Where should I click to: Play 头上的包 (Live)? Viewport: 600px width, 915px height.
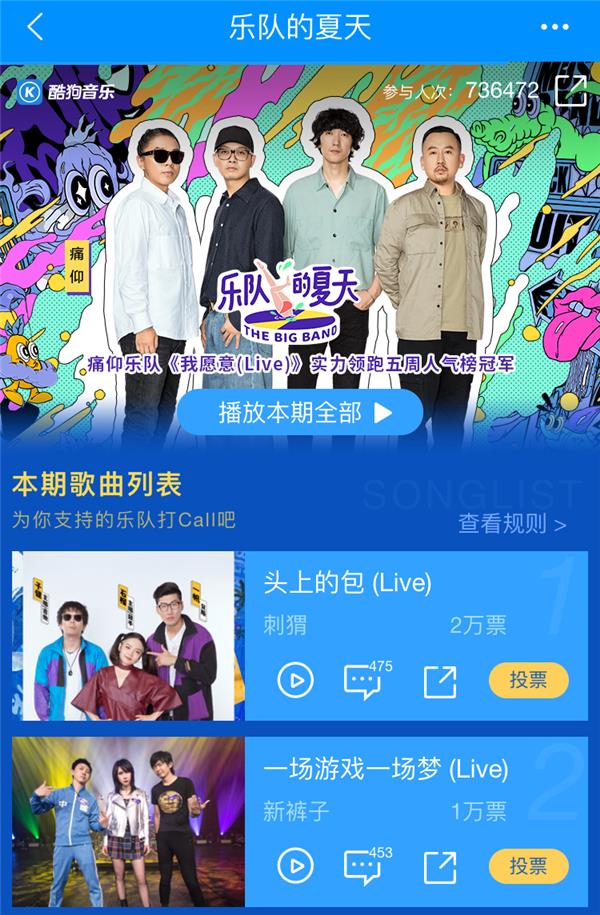pyautogui.click(x=295, y=681)
